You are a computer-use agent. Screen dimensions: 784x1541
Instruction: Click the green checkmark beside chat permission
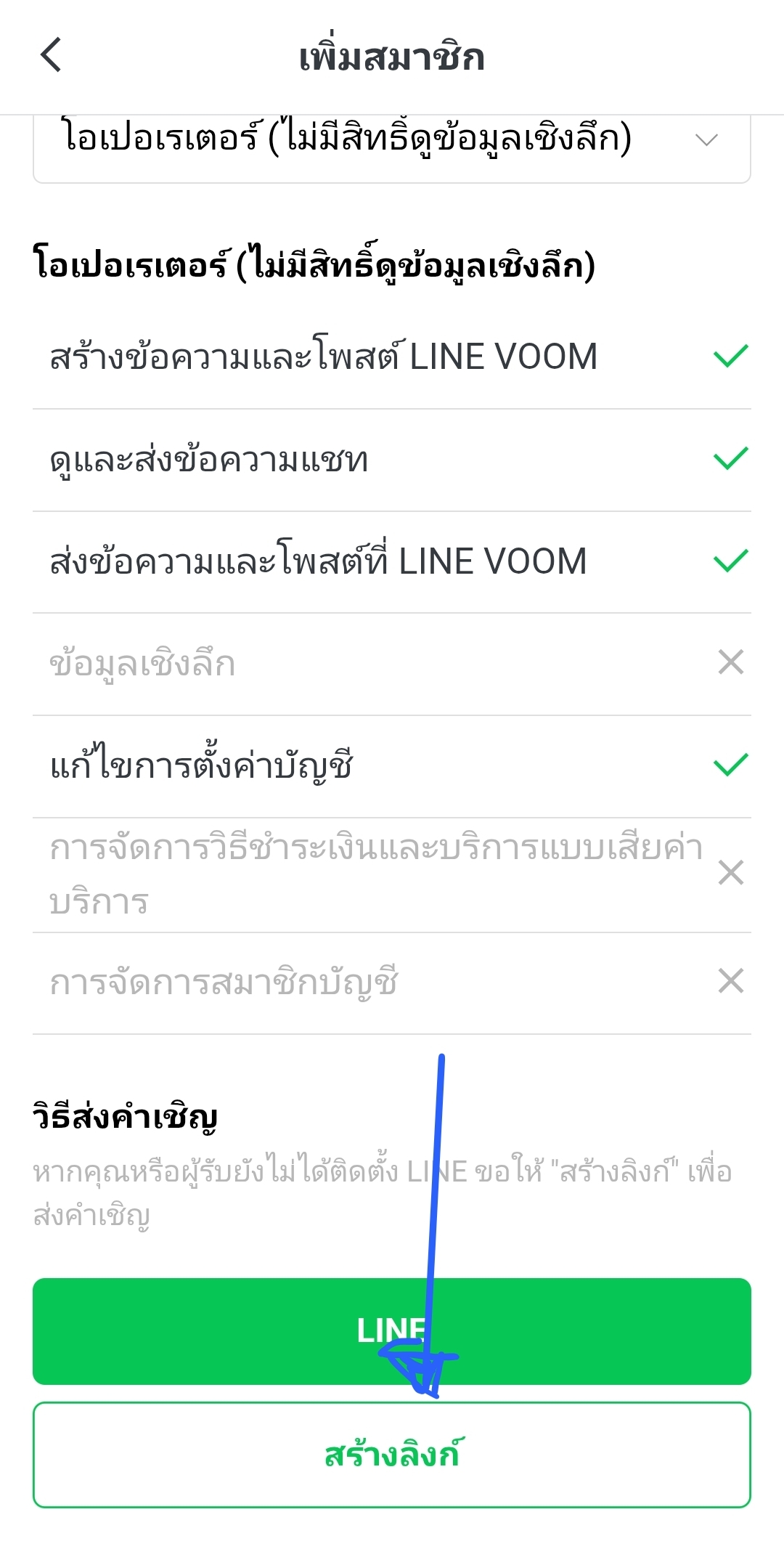pyautogui.click(x=730, y=458)
